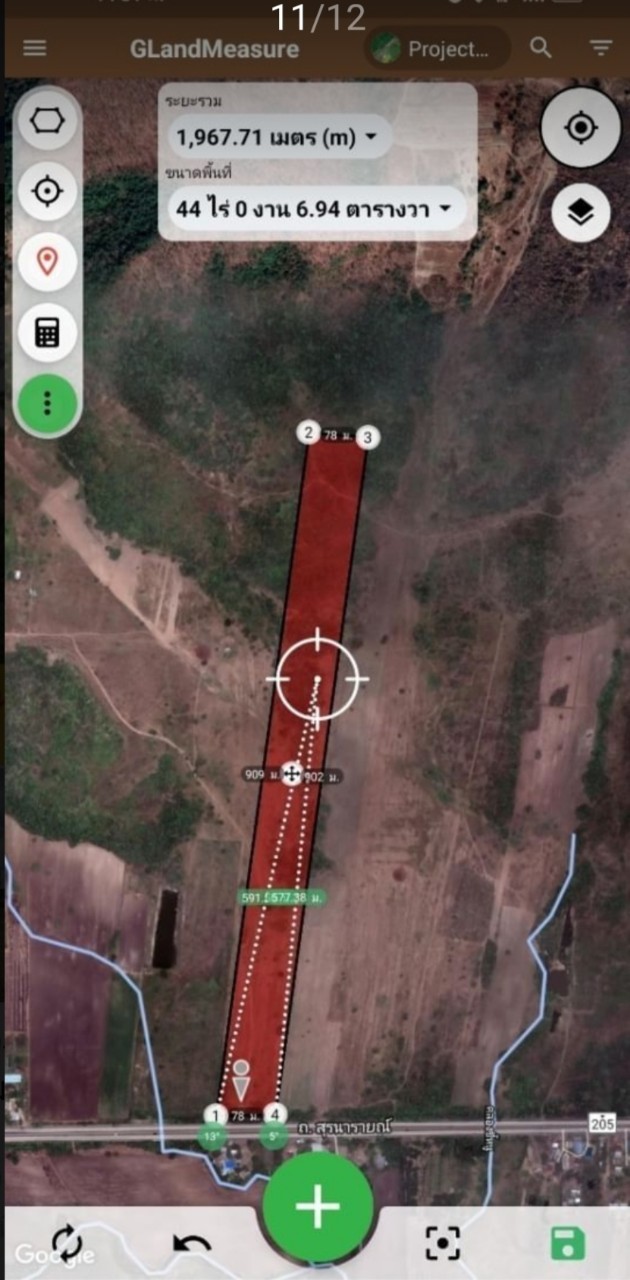Save the measurement with green disk icon
Screen dimensions: 630x1280
coord(567,1243)
